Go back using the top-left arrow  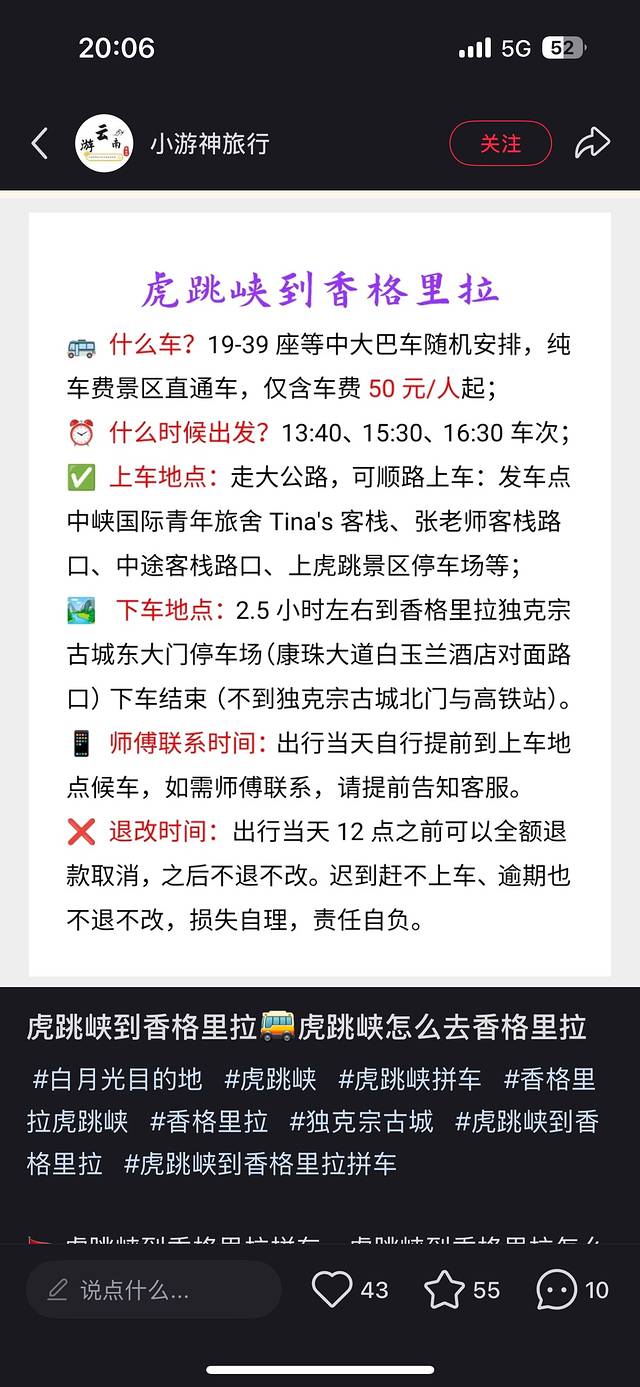pyautogui.click(x=40, y=144)
